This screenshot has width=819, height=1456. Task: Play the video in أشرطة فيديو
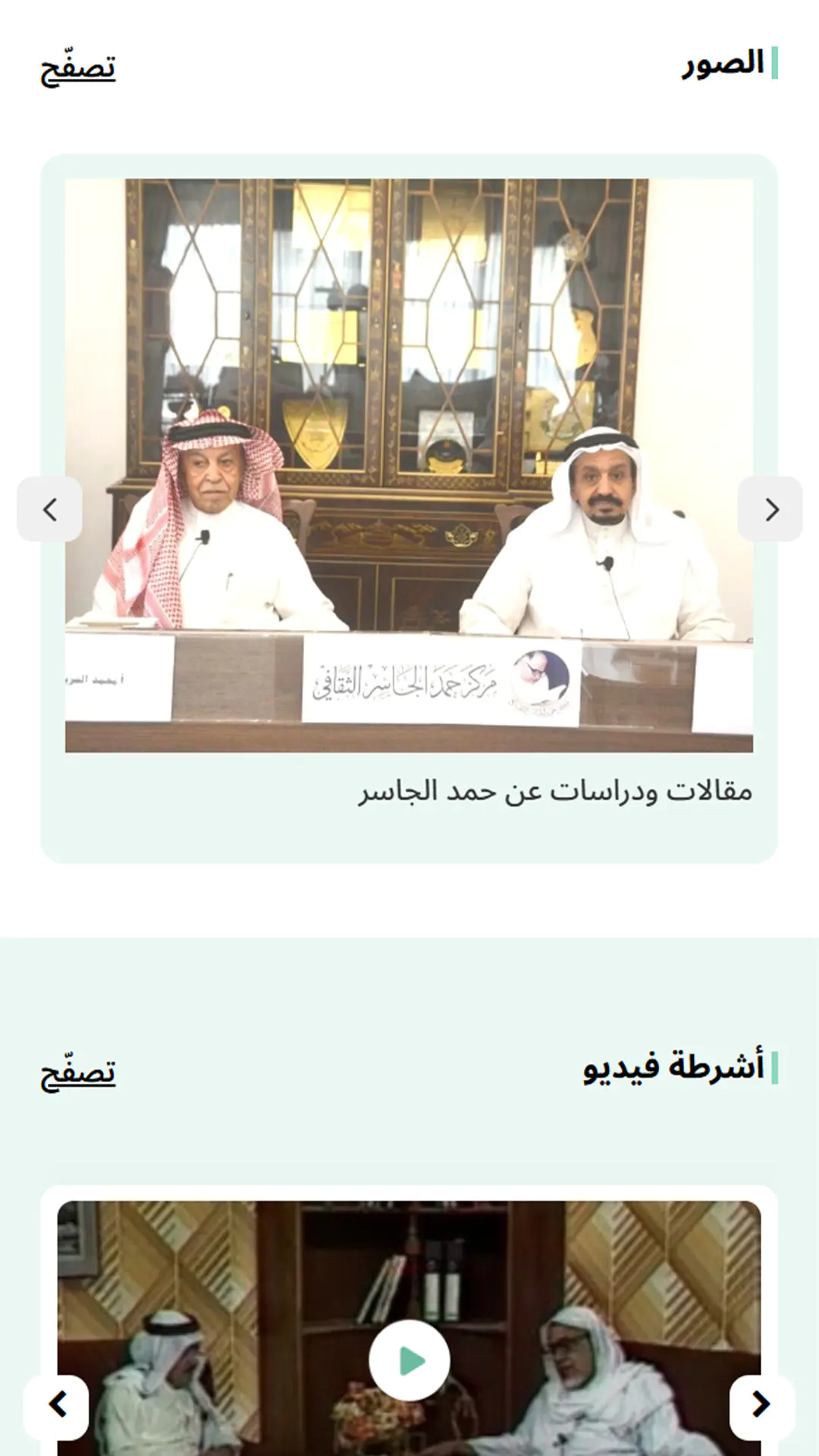409,1360
